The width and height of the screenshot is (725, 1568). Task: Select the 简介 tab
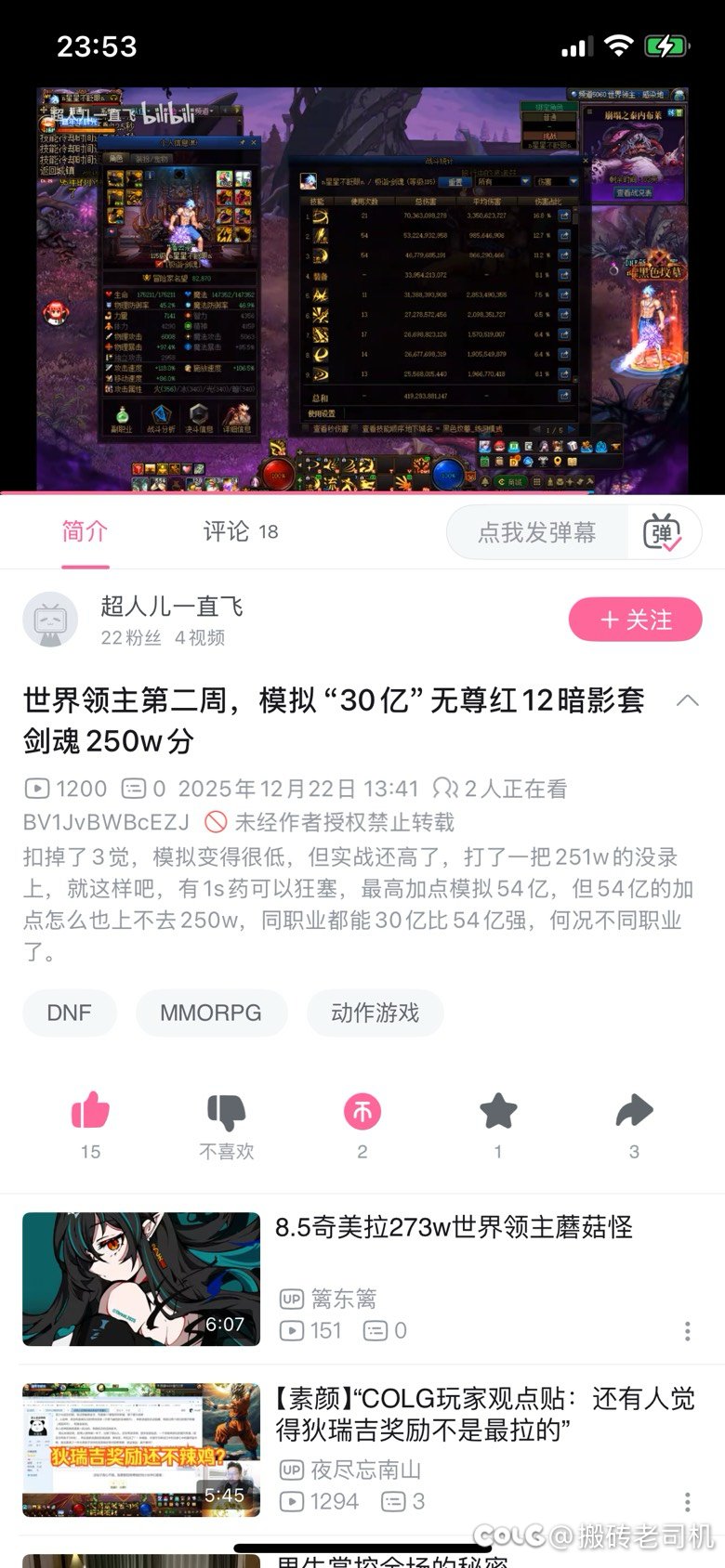(85, 531)
